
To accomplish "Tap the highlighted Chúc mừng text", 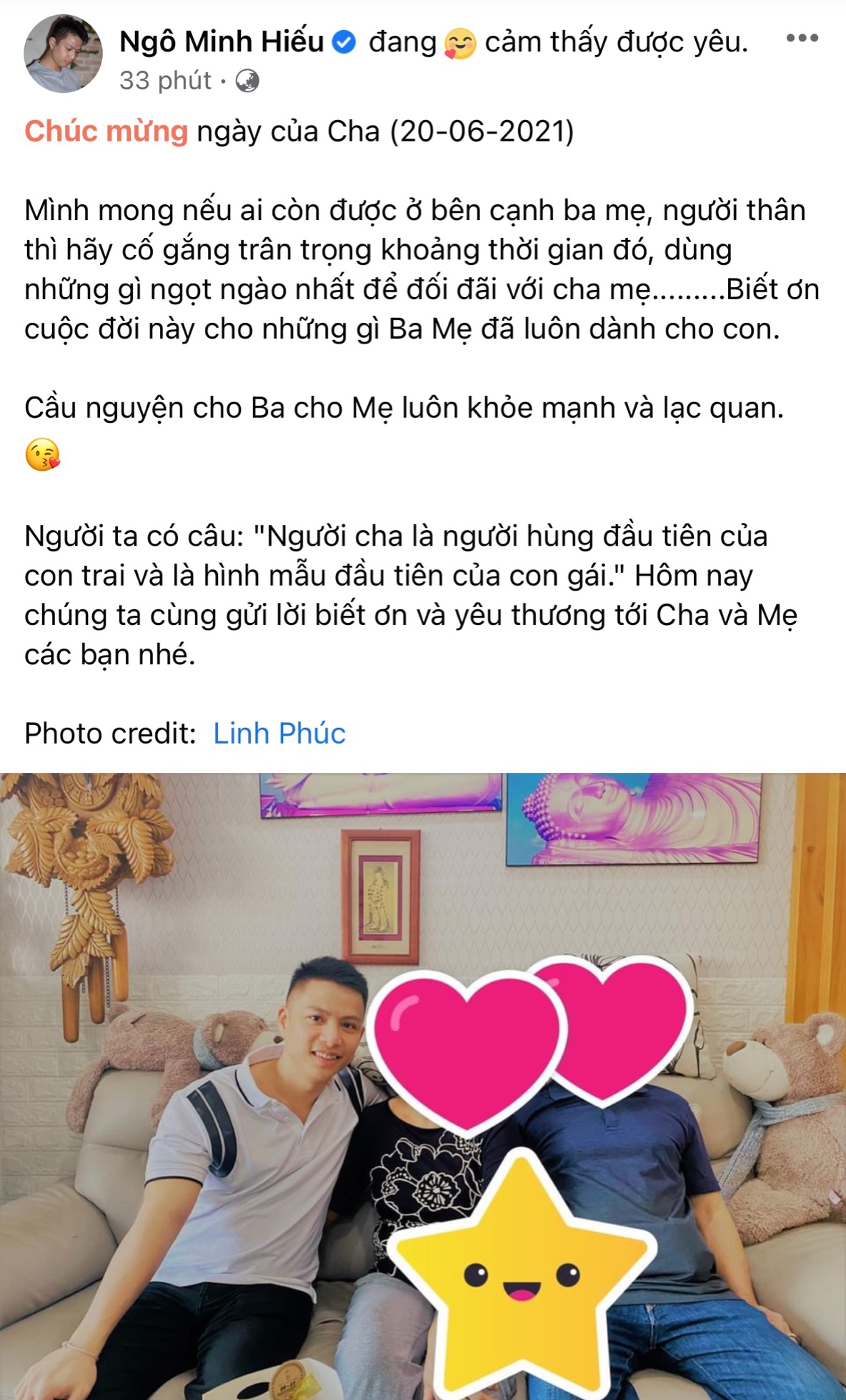I will (x=106, y=131).
